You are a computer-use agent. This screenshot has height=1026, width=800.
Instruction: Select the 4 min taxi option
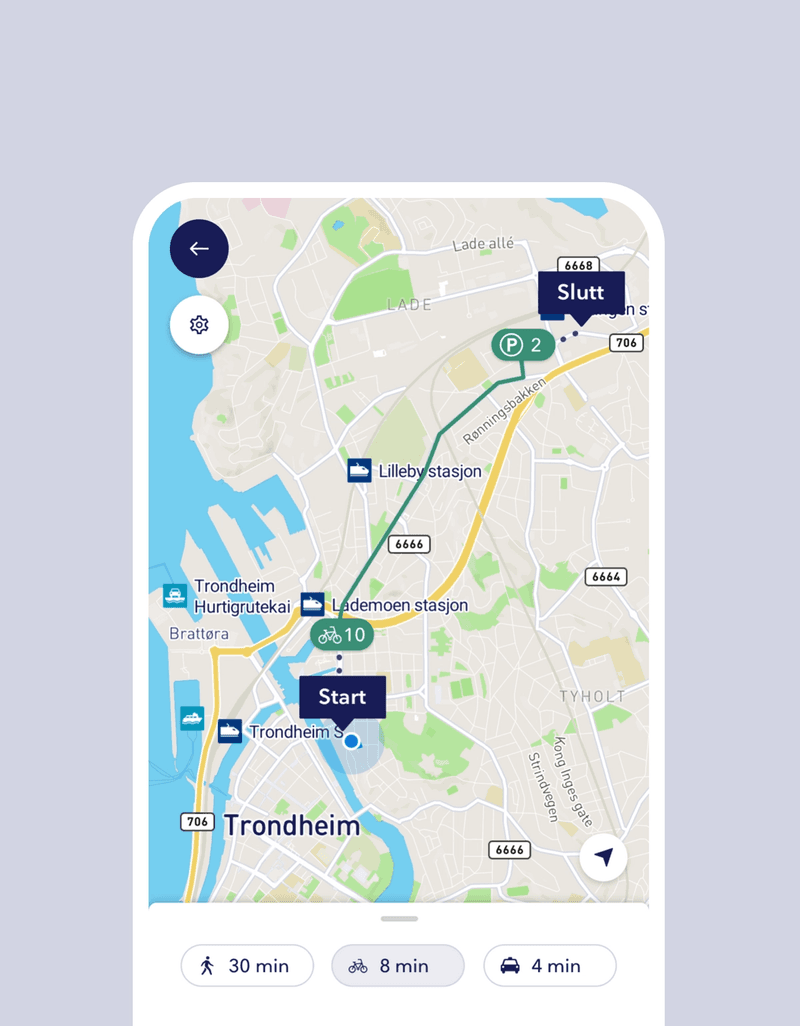[x=550, y=966]
